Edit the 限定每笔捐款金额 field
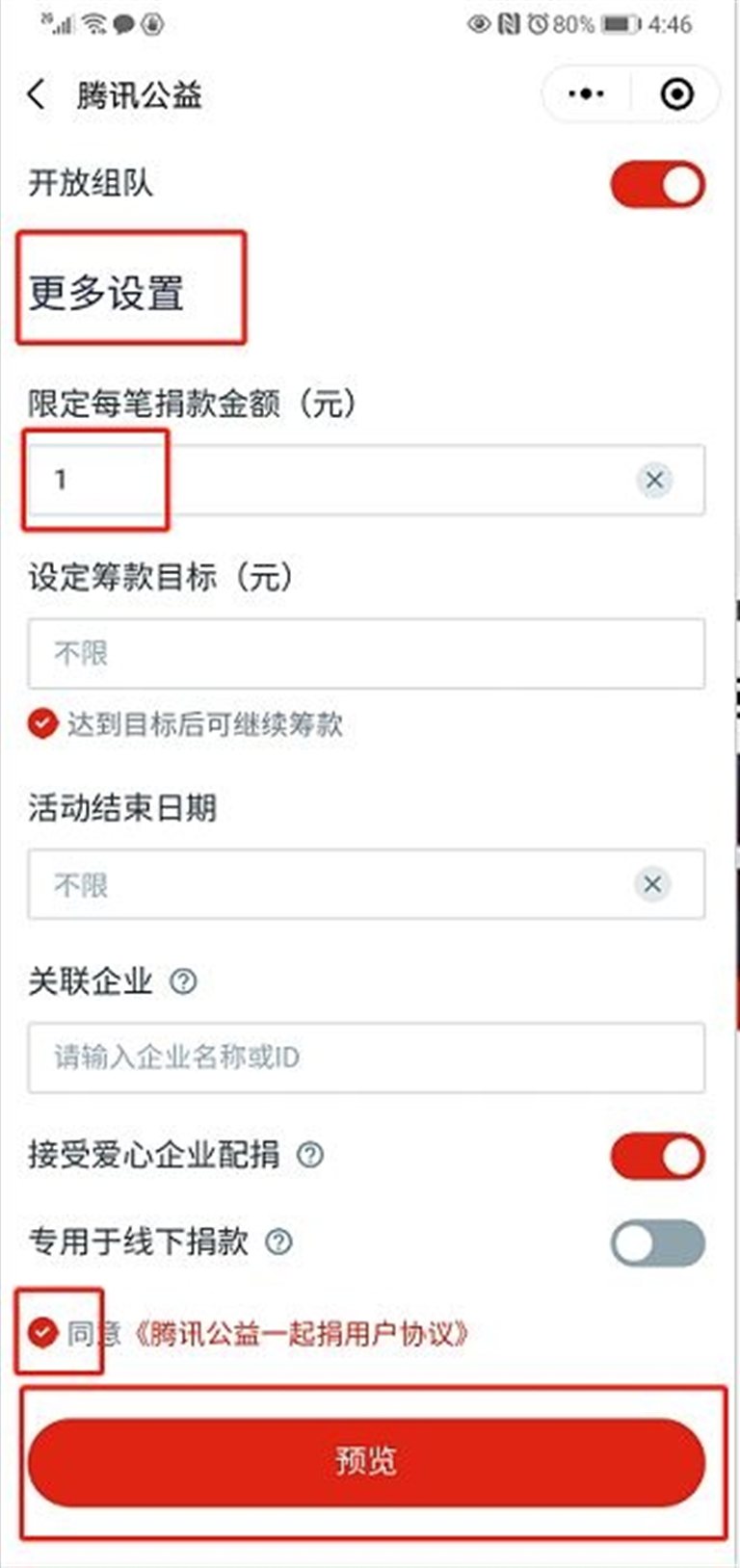 click(337, 480)
